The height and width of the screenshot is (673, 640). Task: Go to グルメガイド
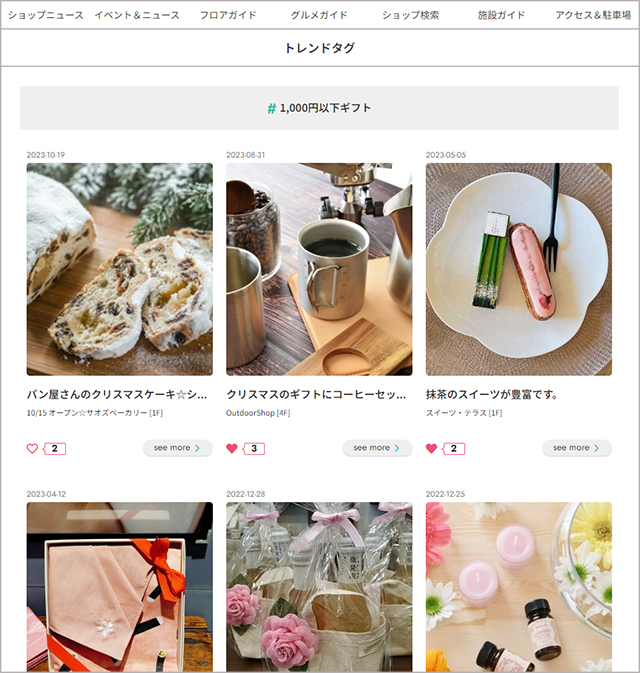319,15
